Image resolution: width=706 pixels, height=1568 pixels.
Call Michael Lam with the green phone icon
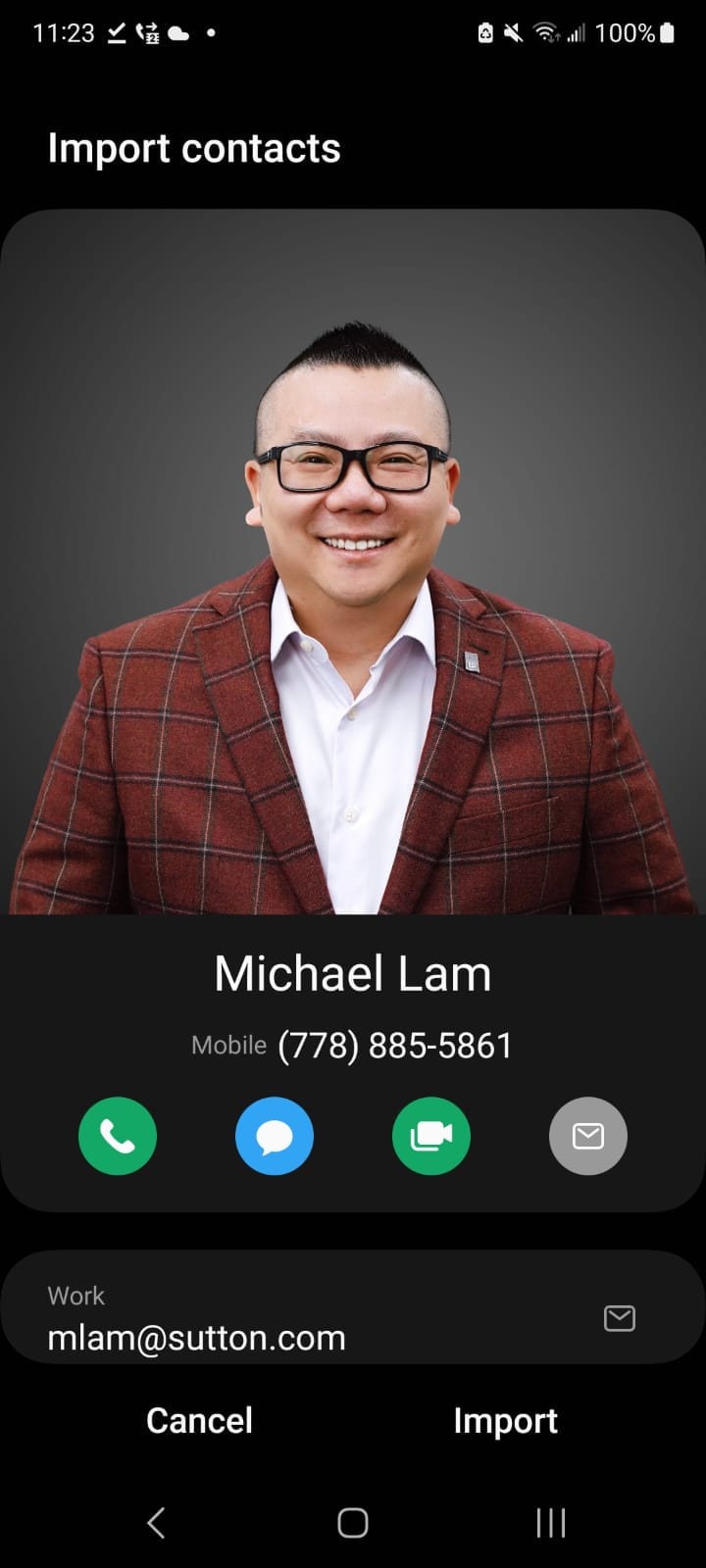coord(118,1136)
